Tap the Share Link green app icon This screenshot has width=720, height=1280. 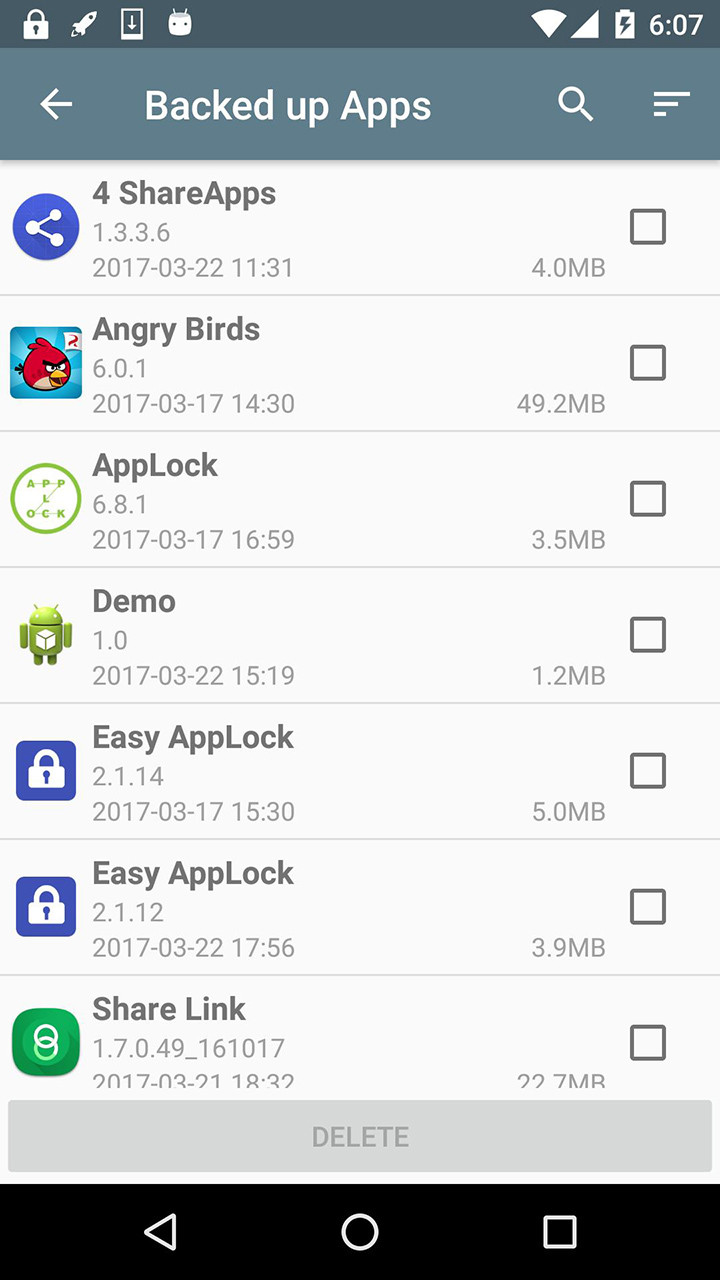coord(45,1043)
